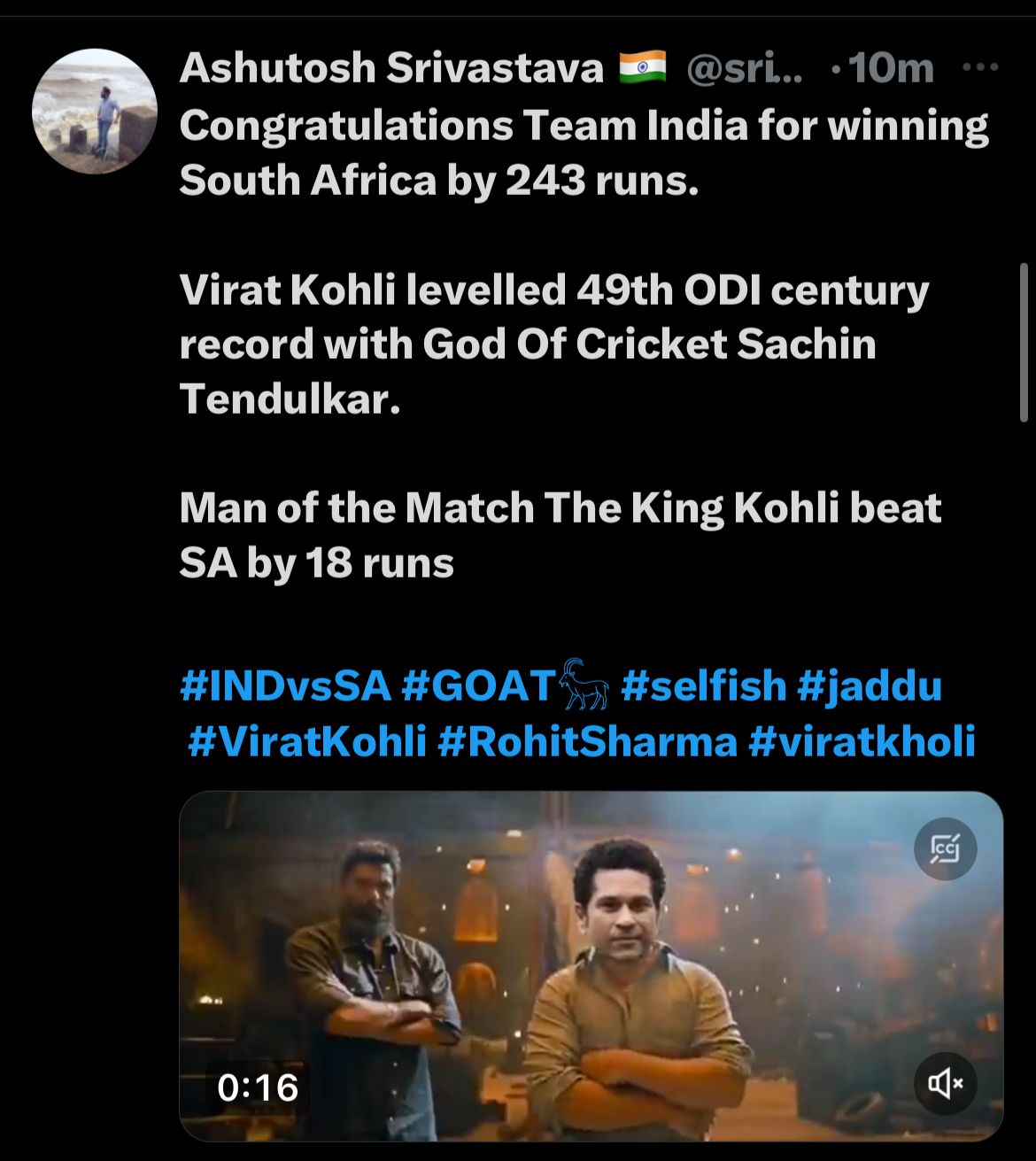Open Ashutosh Srivastava's profile name
The image size is (1036, 1161).
click(391, 68)
